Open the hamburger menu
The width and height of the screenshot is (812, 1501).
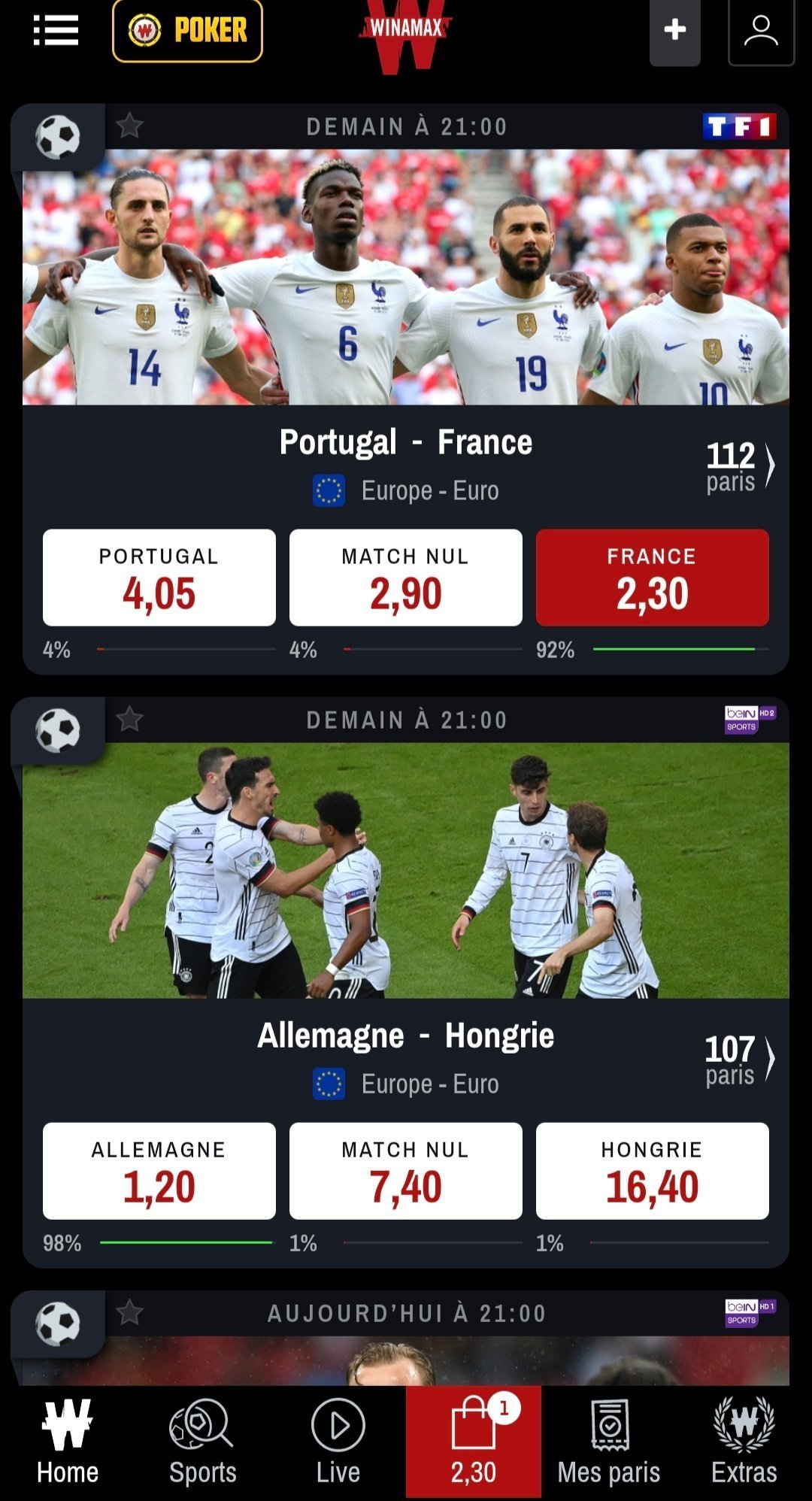[56, 31]
